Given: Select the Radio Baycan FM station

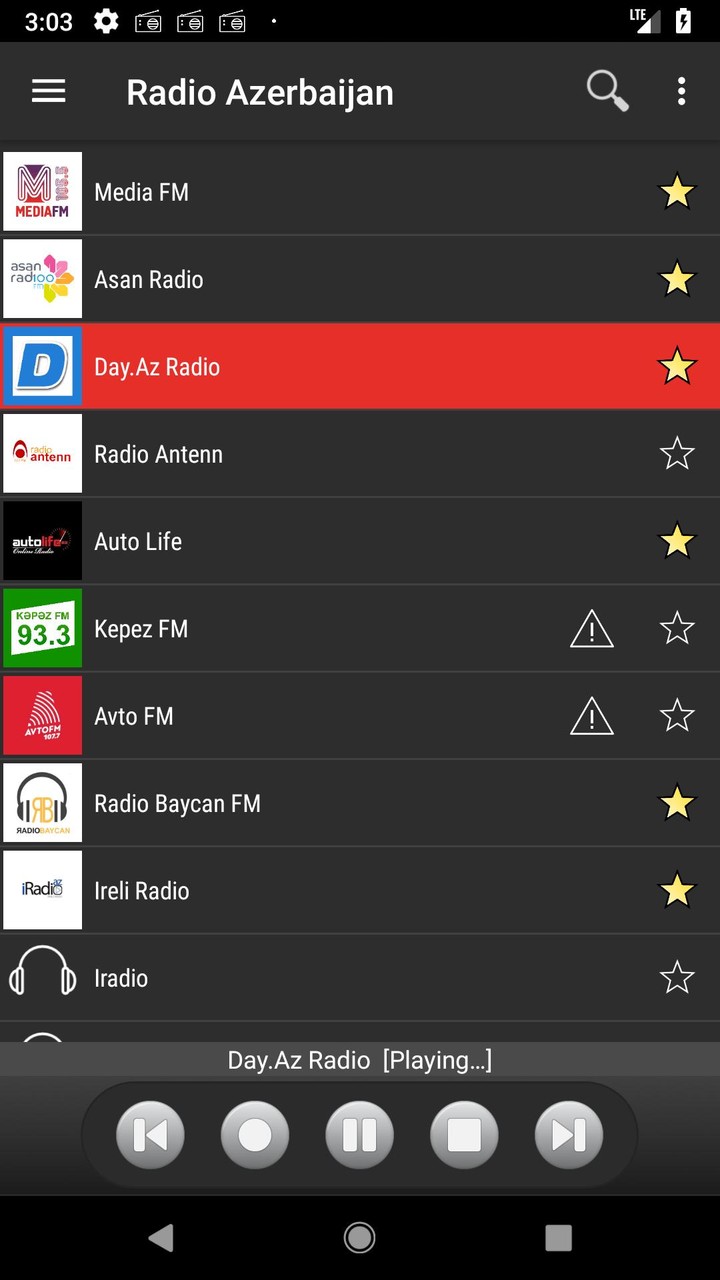Looking at the screenshot, I should coord(300,803).
